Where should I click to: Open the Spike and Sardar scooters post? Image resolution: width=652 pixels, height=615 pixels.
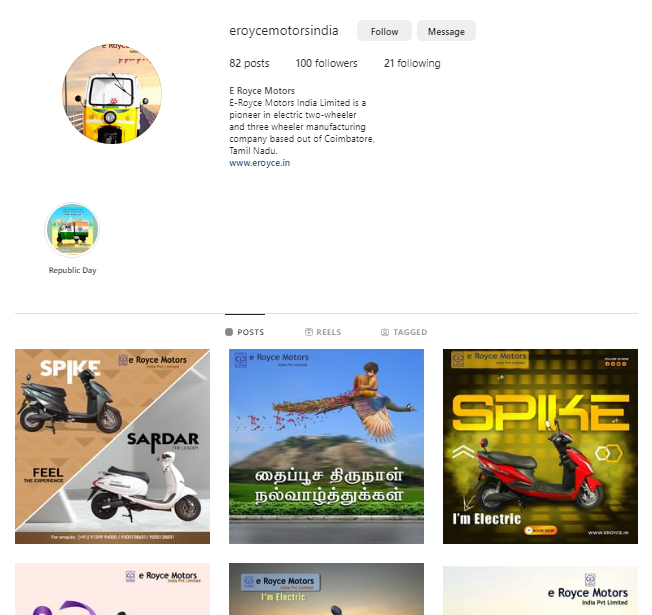coord(112,446)
